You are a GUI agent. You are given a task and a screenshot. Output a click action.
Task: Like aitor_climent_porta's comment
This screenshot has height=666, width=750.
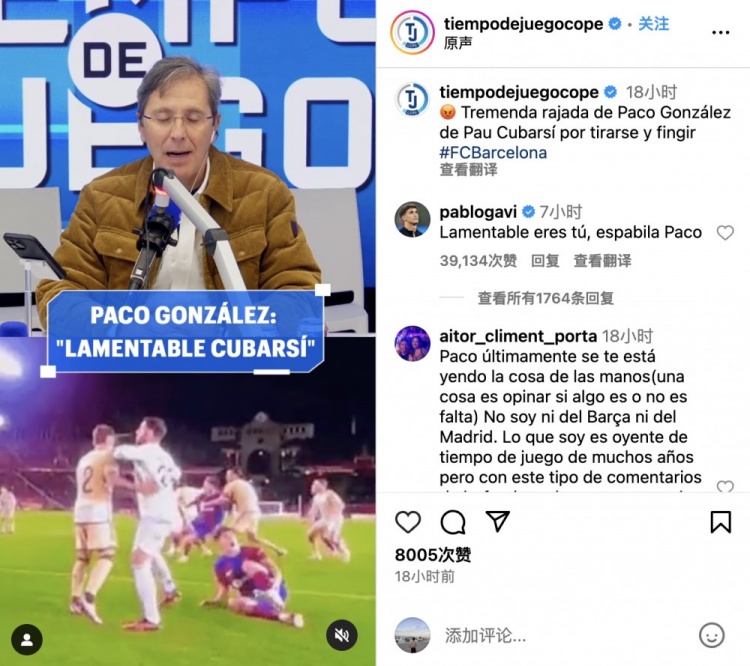click(x=725, y=487)
